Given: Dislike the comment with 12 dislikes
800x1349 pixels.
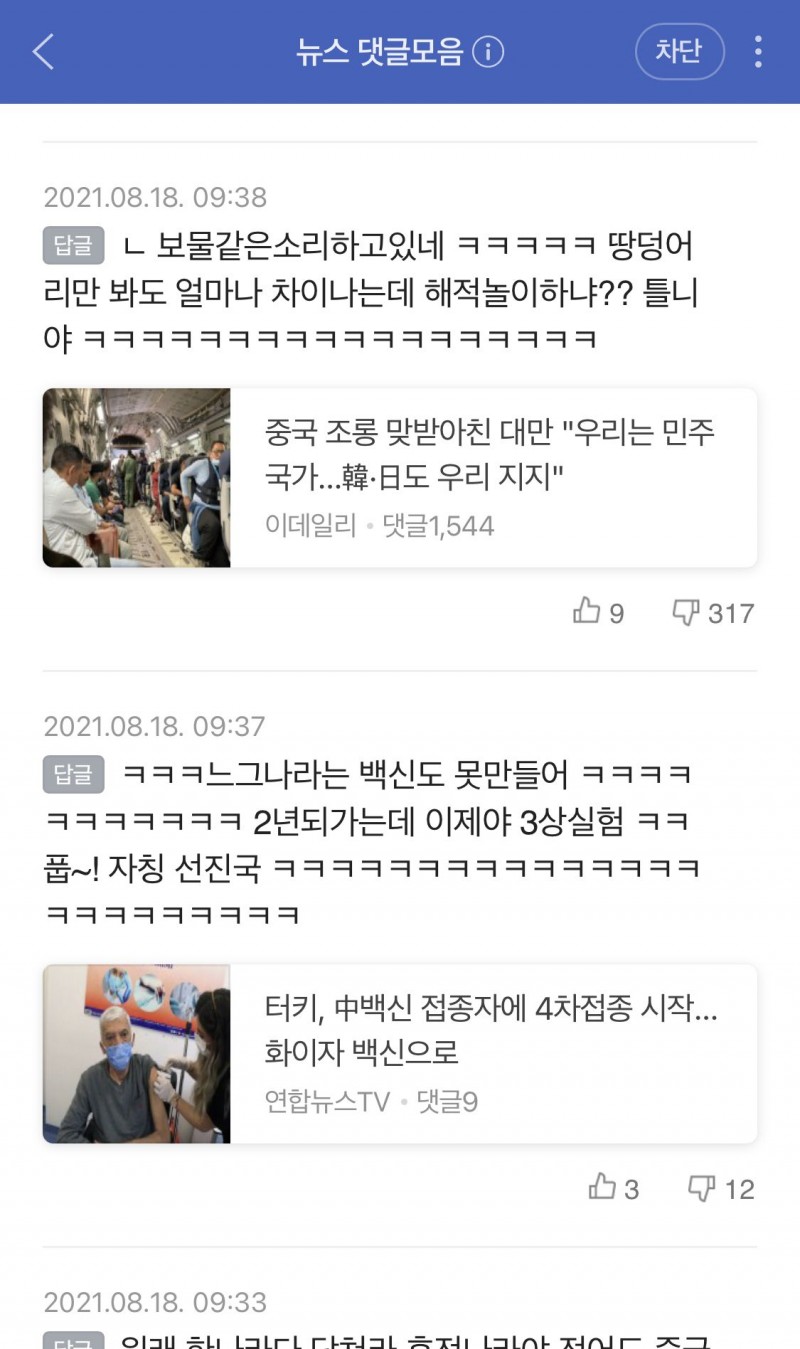Looking at the screenshot, I should (721, 1187).
